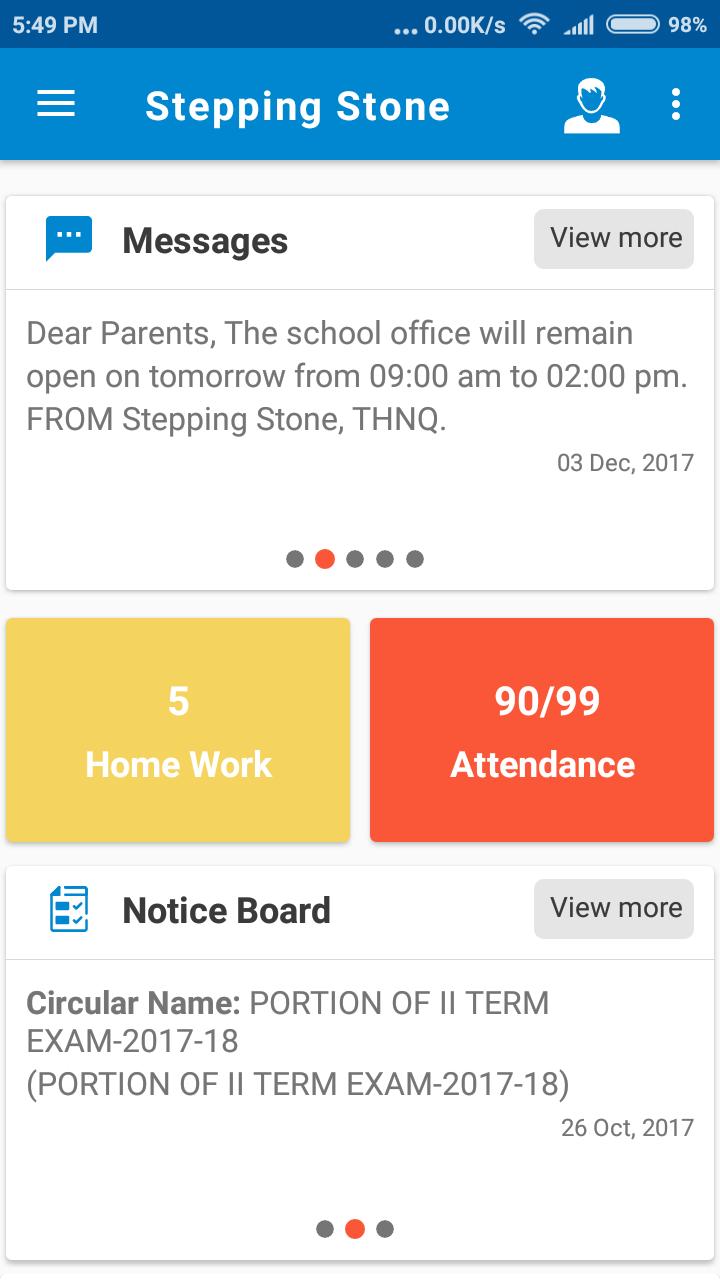Viewport: 720px width, 1280px height.
Task: Select the first Notice Board pagination dot
Action: pos(324,1229)
